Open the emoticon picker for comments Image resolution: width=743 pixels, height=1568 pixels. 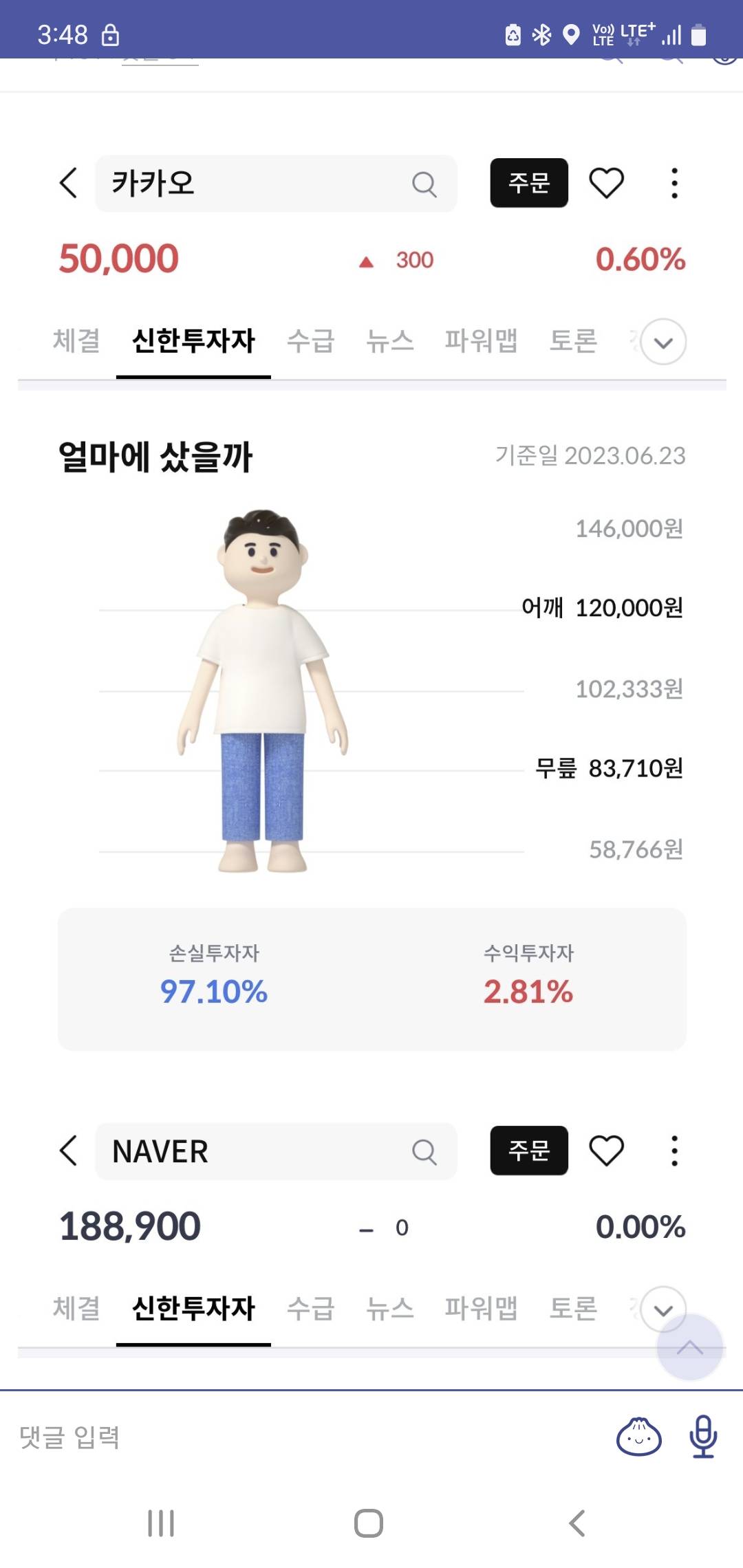coord(638,1437)
